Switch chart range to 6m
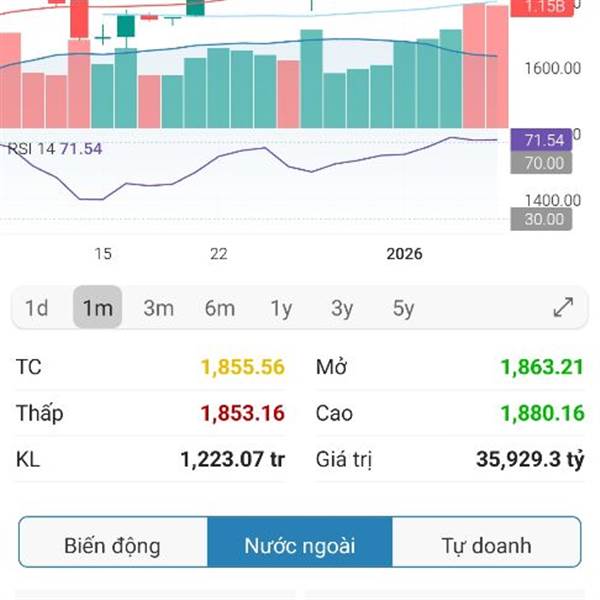600x600 pixels. point(220,308)
